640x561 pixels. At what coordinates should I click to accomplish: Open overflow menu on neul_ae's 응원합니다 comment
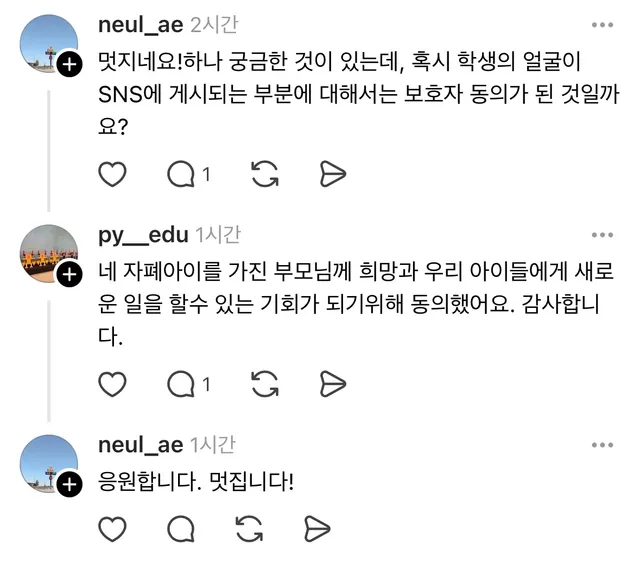pos(601,445)
